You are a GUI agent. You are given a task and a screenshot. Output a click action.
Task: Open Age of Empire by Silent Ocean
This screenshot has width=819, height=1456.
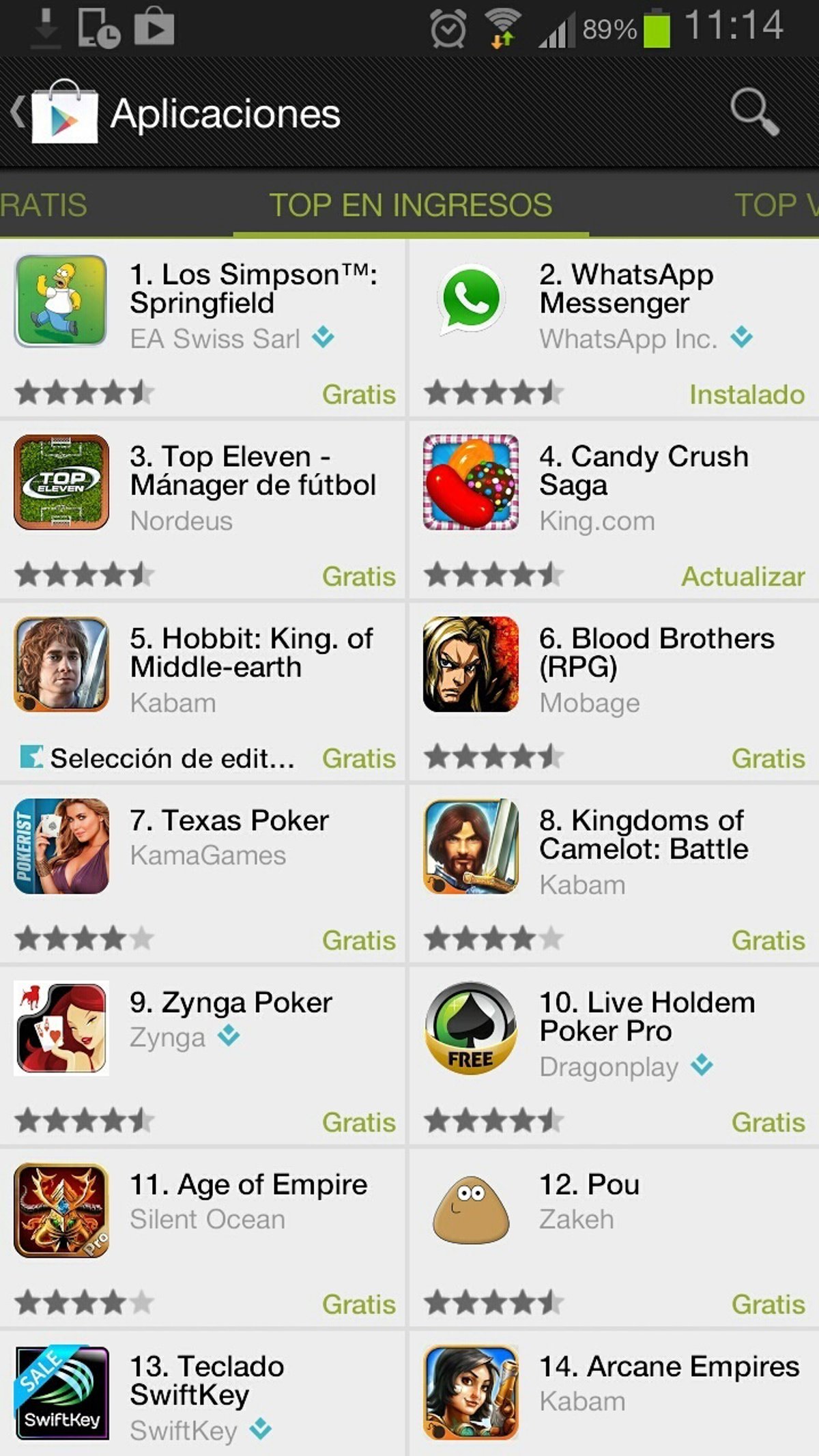click(x=202, y=1238)
